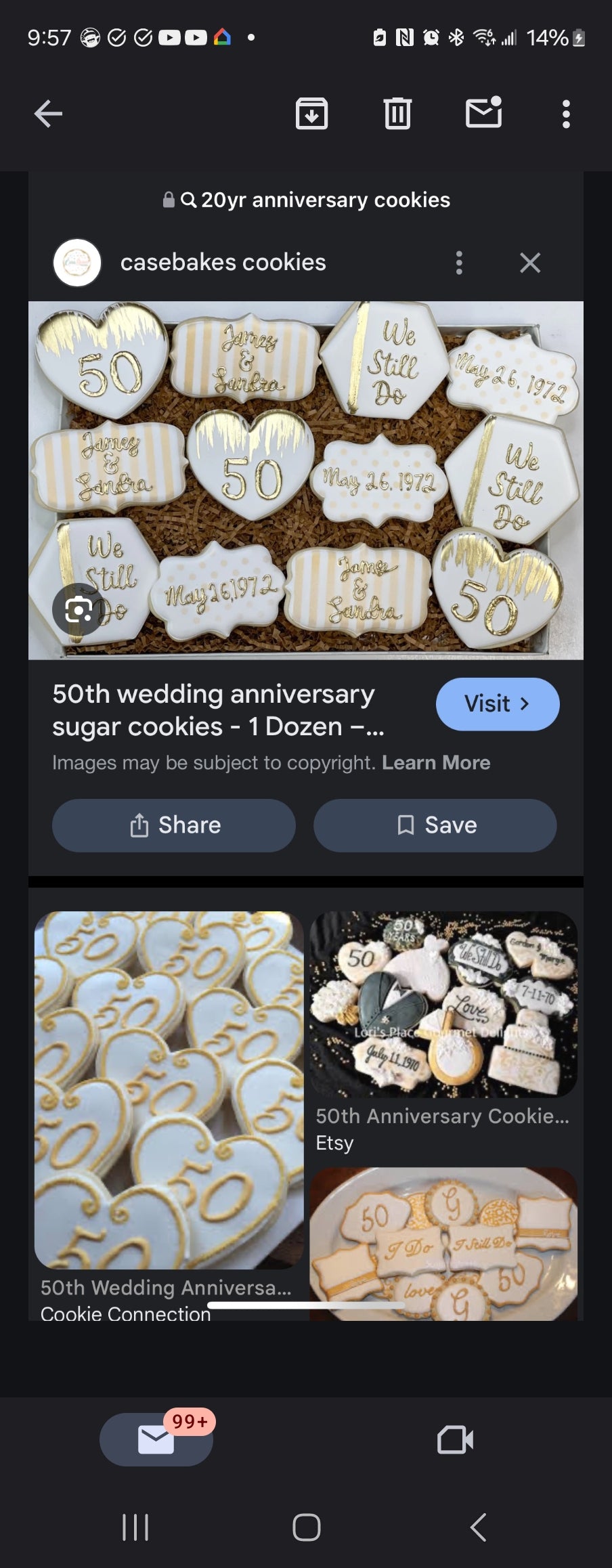
Task: Mark the email as unread
Action: tap(483, 112)
